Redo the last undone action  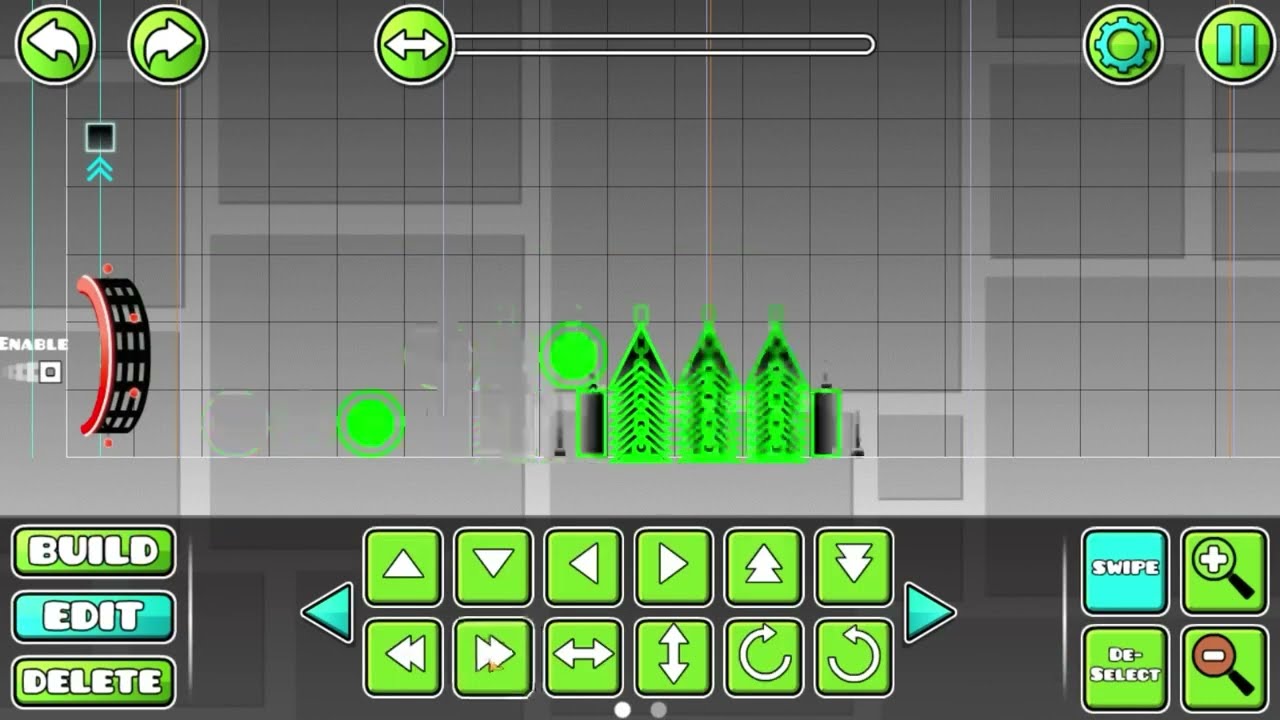[168, 44]
